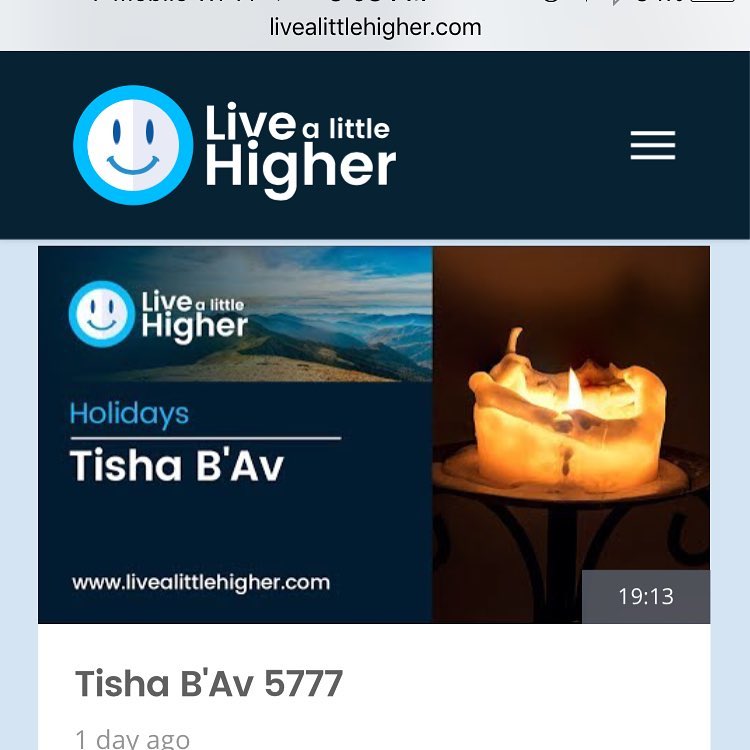Tap the Live a Little Higher site logo
The height and width of the screenshot is (750, 750).
coord(235,146)
